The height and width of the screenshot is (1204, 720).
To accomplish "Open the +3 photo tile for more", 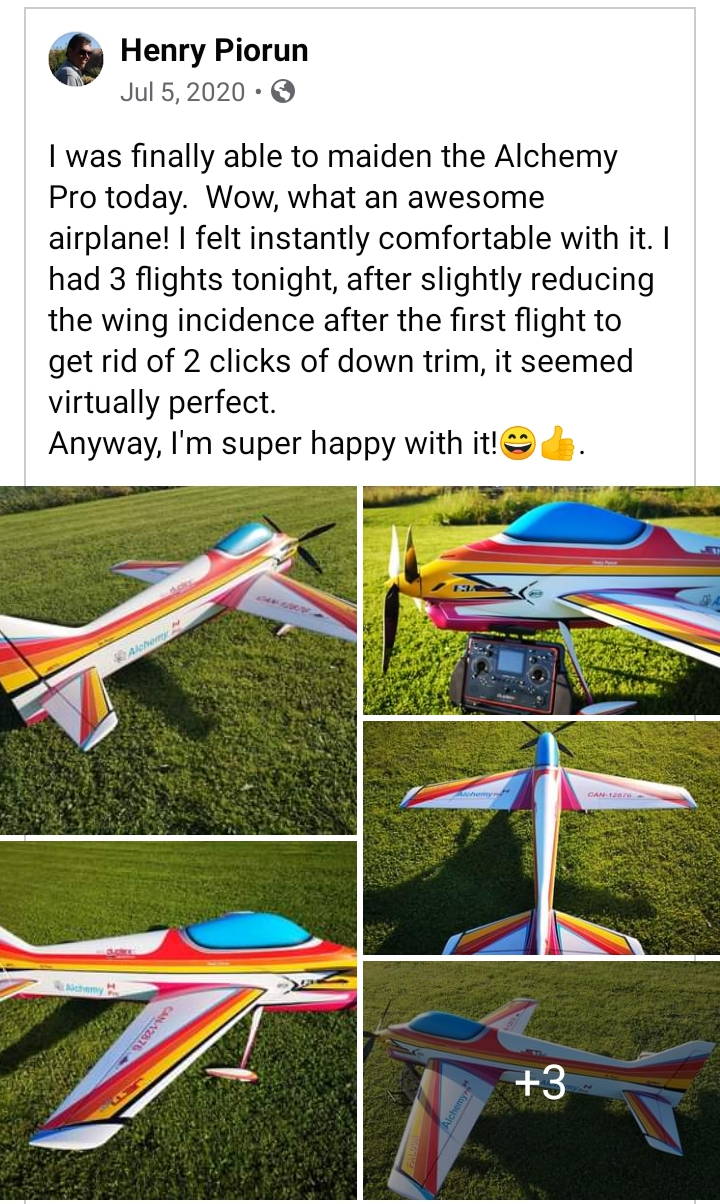I will (x=541, y=1083).
